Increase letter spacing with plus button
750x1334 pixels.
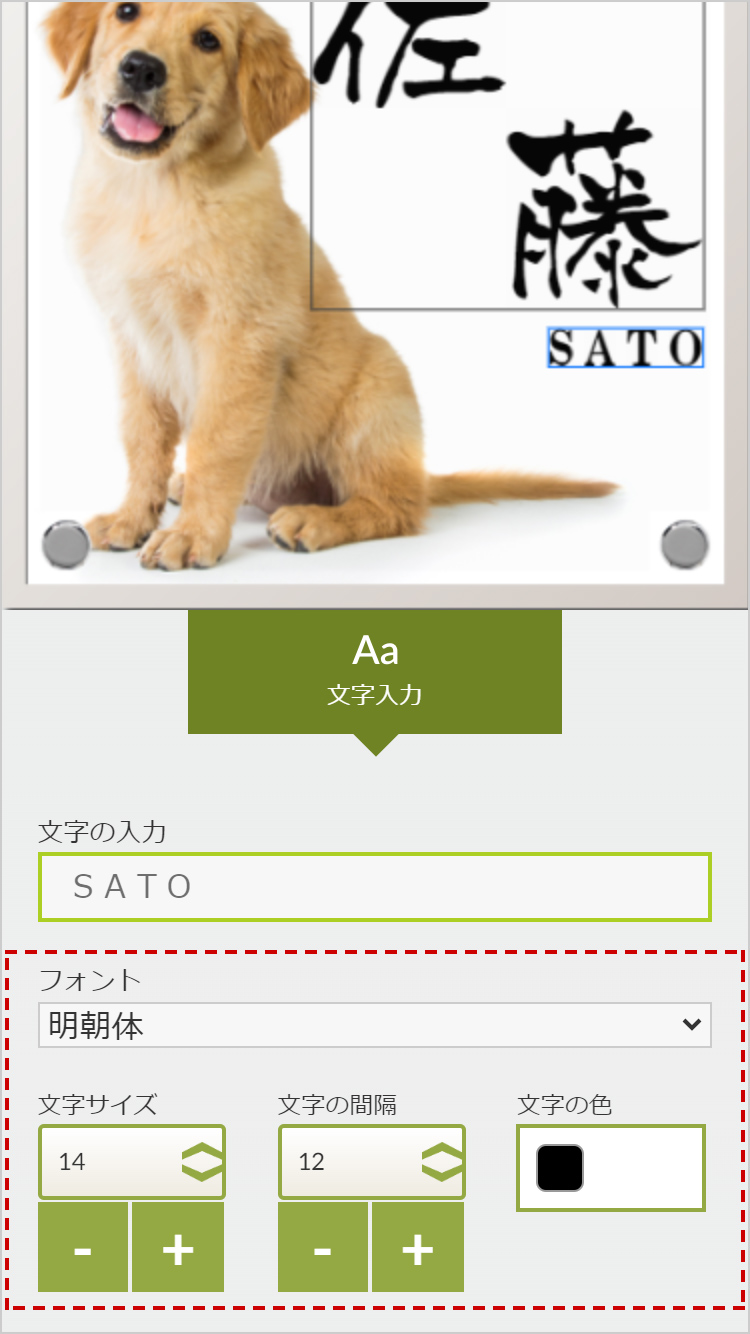pos(418,1246)
